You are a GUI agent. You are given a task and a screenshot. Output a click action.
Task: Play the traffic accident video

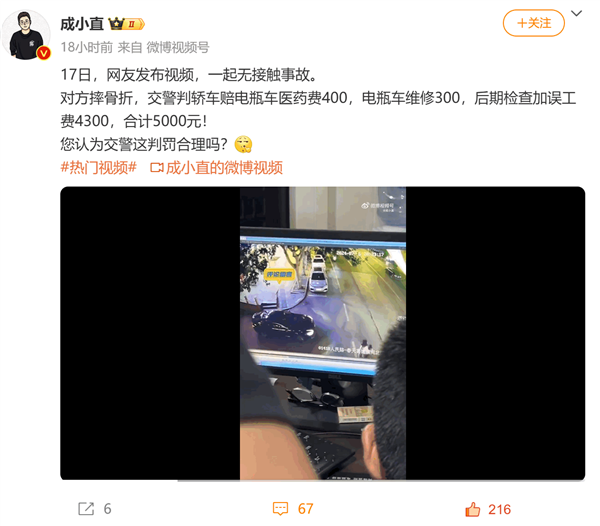[x=322, y=333]
